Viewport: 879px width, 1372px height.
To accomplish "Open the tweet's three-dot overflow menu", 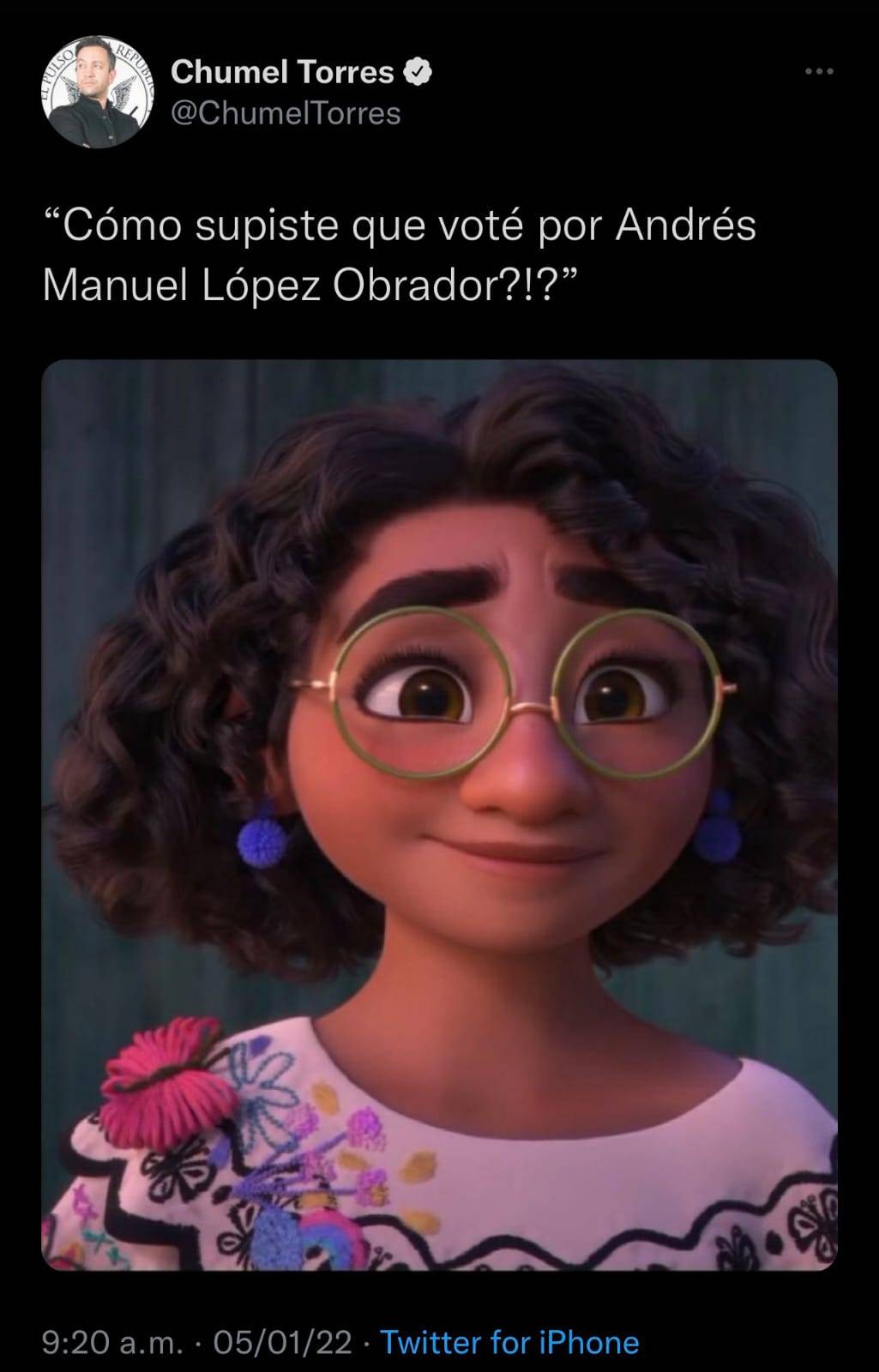I will (819, 72).
